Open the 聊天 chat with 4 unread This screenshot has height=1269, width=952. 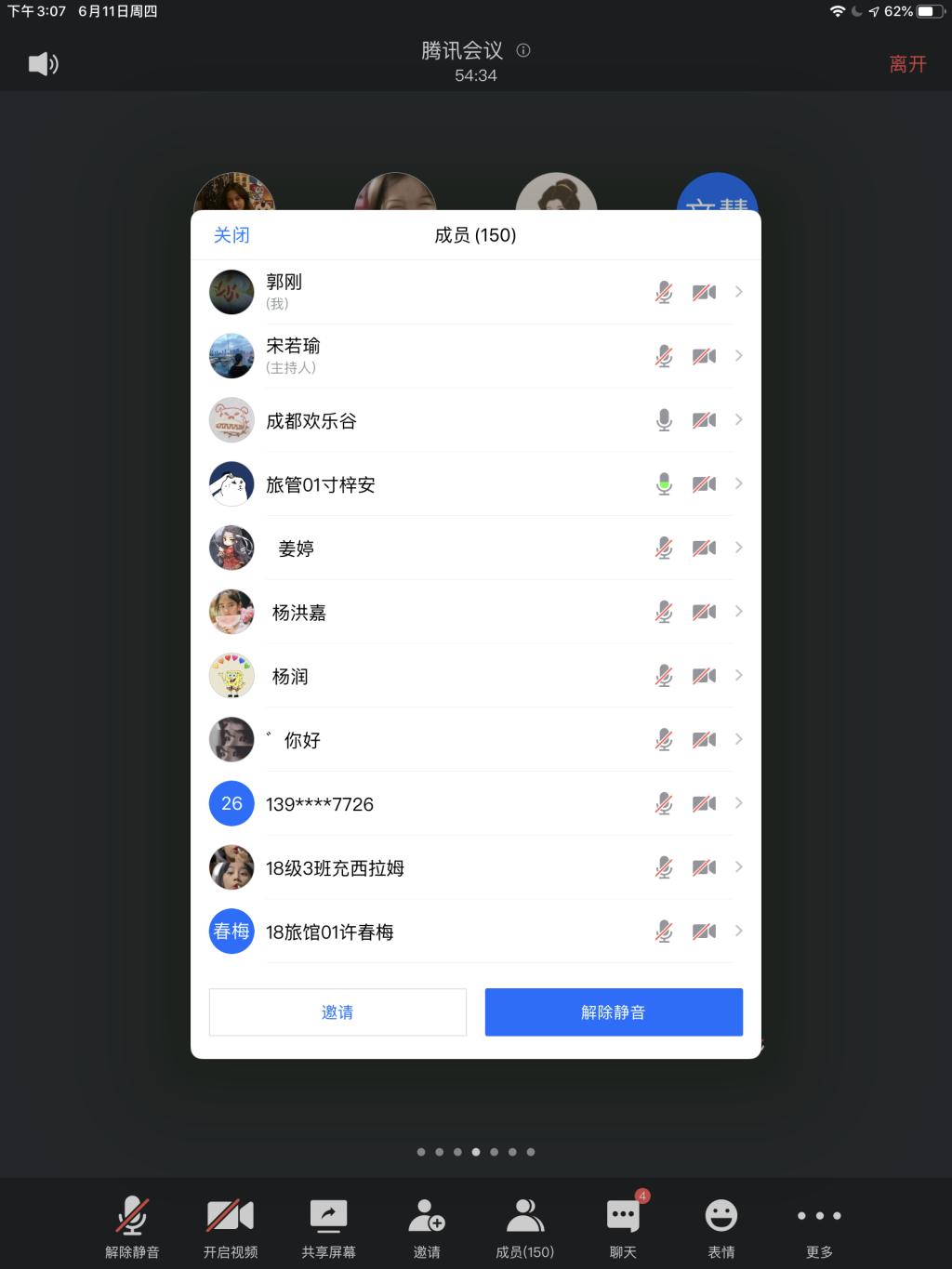(x=623, y=1226)
